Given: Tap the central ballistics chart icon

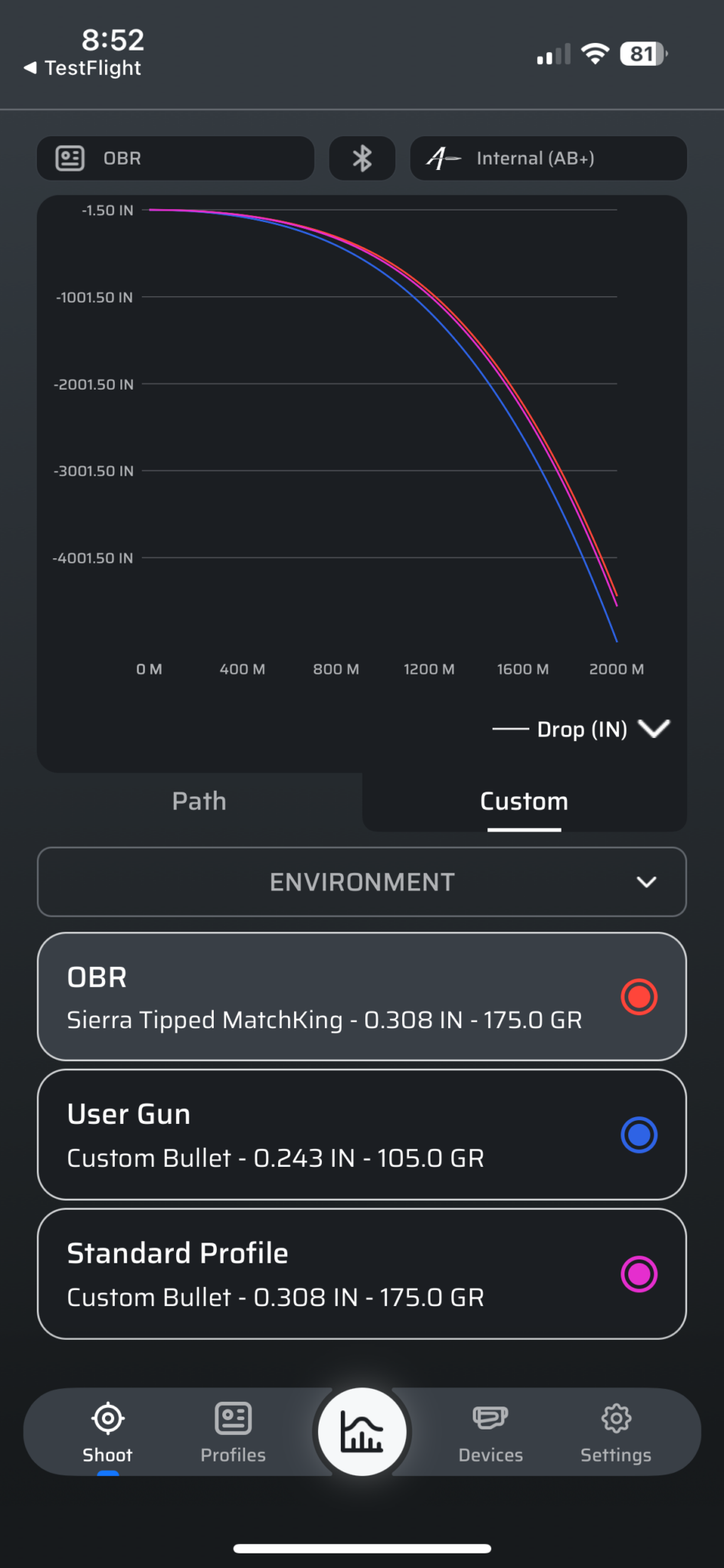Looking at the screenshot, I should click(x=362, y=1432).
